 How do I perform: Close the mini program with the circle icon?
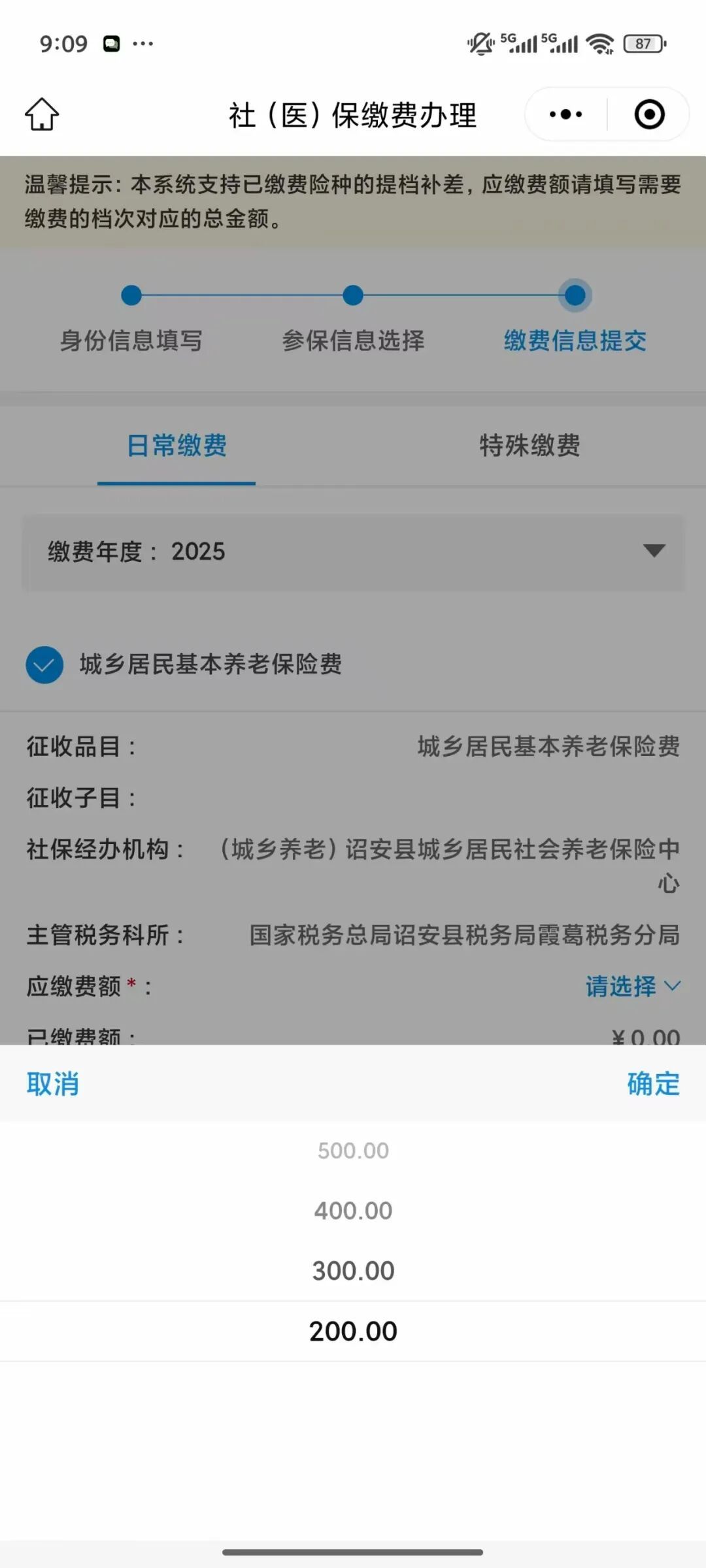(x=649, y=114)
